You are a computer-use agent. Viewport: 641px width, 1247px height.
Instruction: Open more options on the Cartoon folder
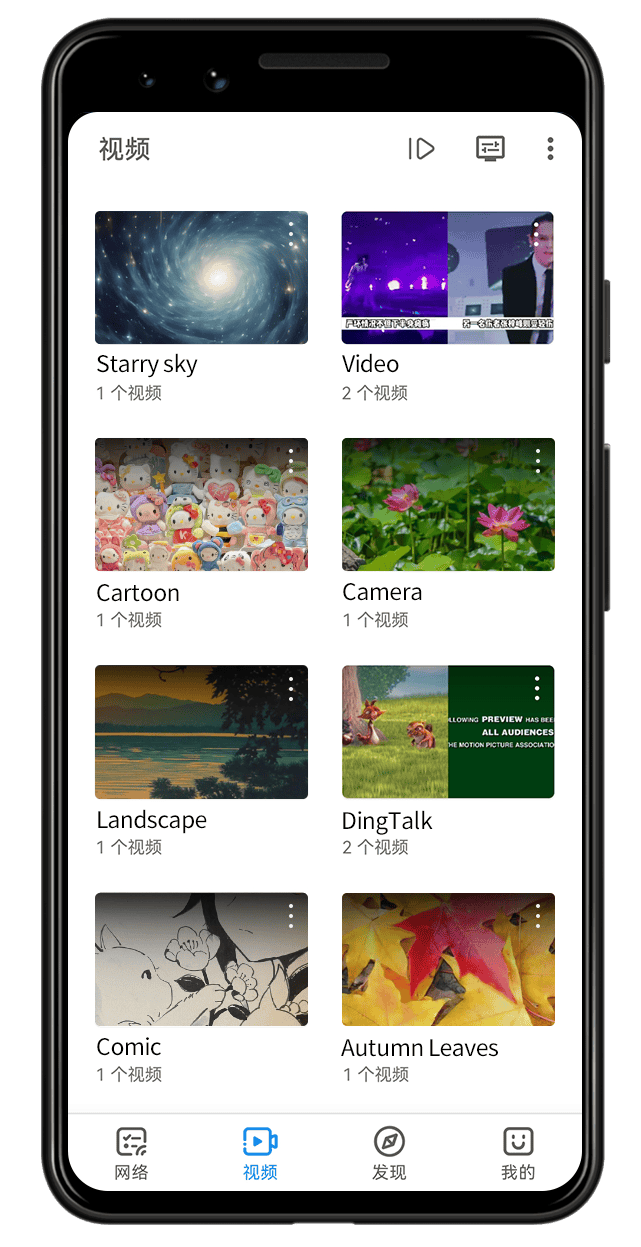click(x=291, y=461)
